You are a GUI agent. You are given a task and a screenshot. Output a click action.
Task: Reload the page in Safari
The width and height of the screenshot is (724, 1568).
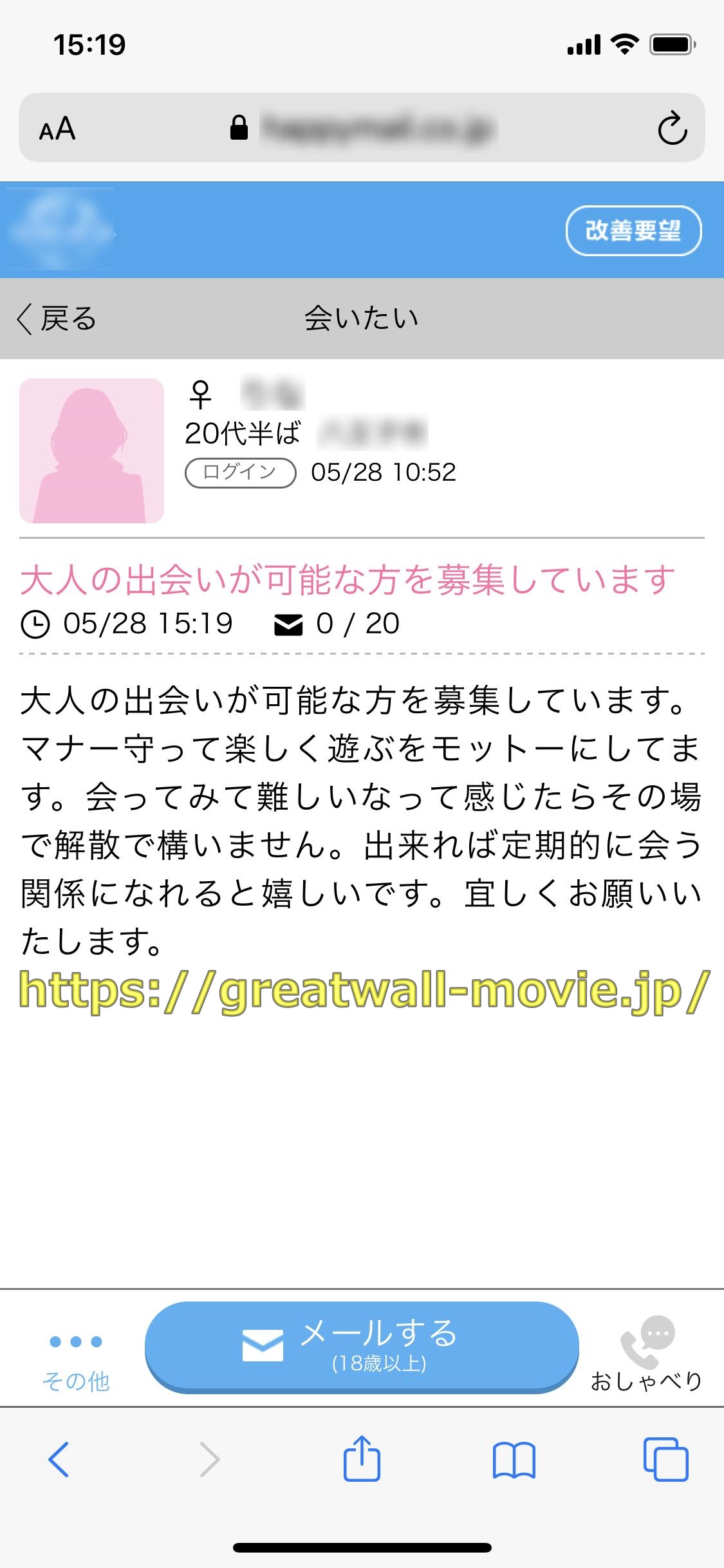(x=672, y=128)
